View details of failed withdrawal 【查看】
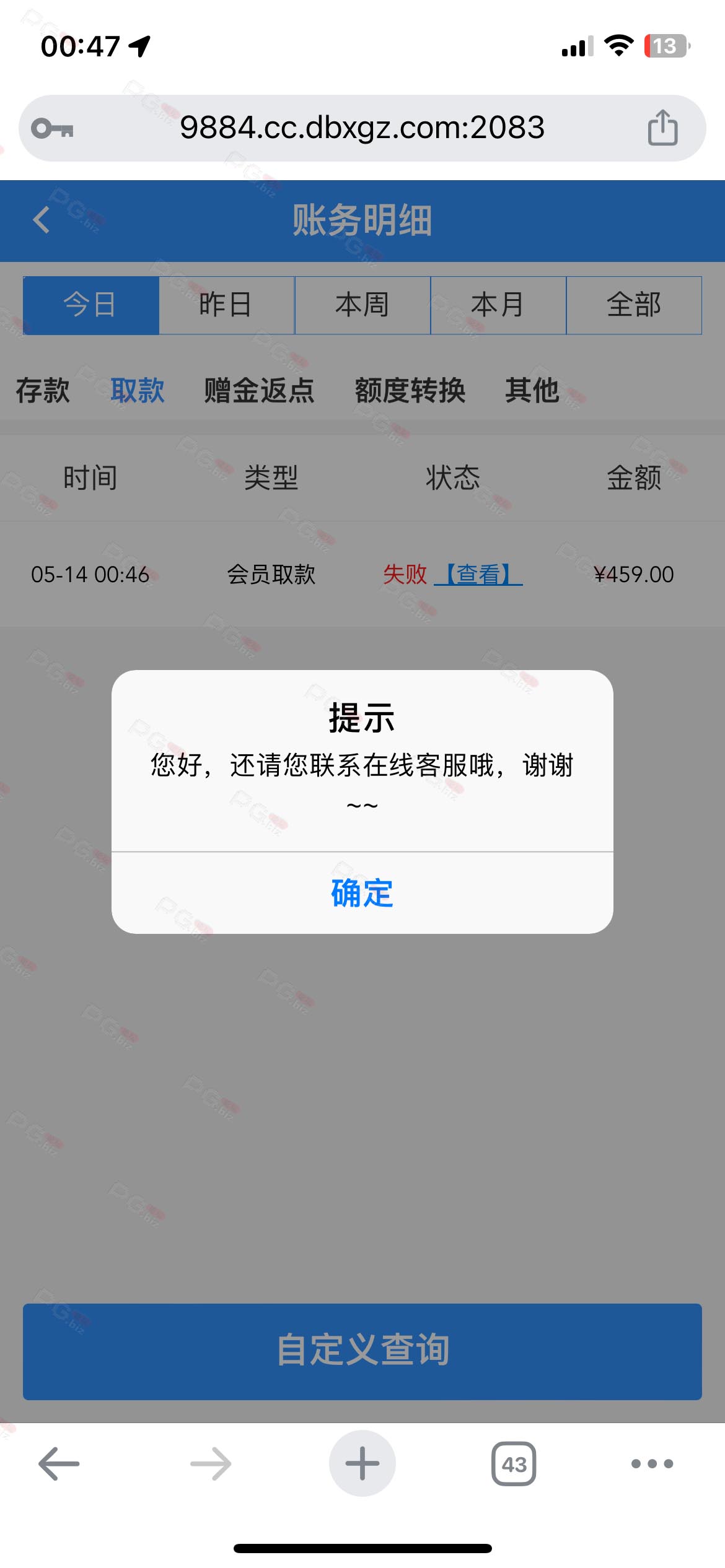Viewport: 725px width, 1568px height. click(x=478, y=574)
